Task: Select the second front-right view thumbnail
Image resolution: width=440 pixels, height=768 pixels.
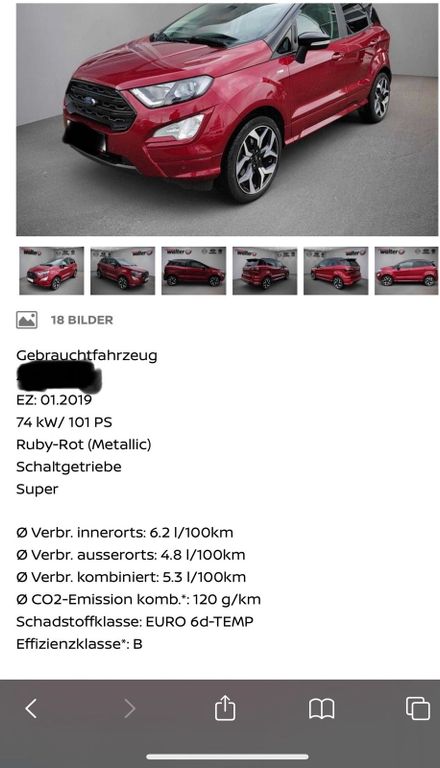Action: tap(122, 271)
